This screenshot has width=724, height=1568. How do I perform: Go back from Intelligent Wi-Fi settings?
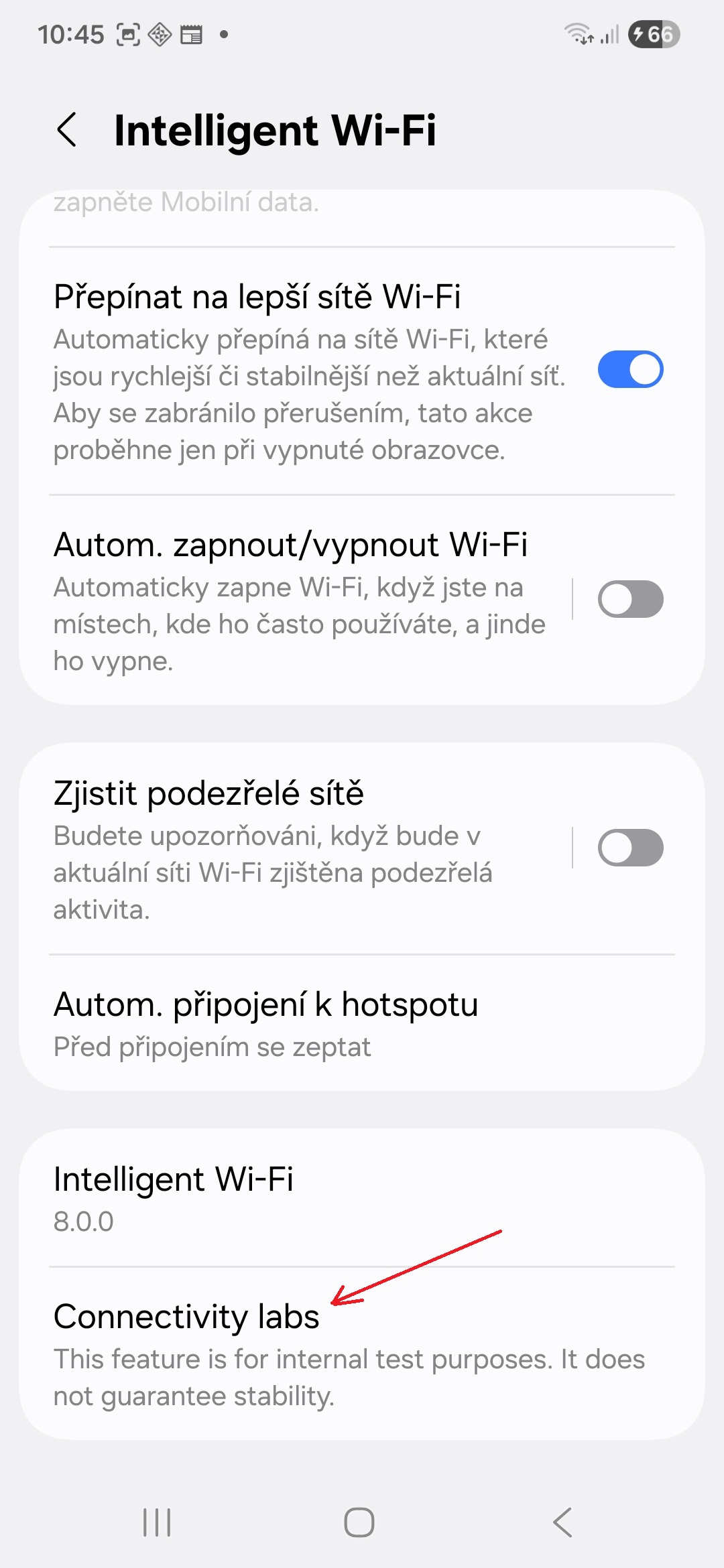[x=67, y=129]
